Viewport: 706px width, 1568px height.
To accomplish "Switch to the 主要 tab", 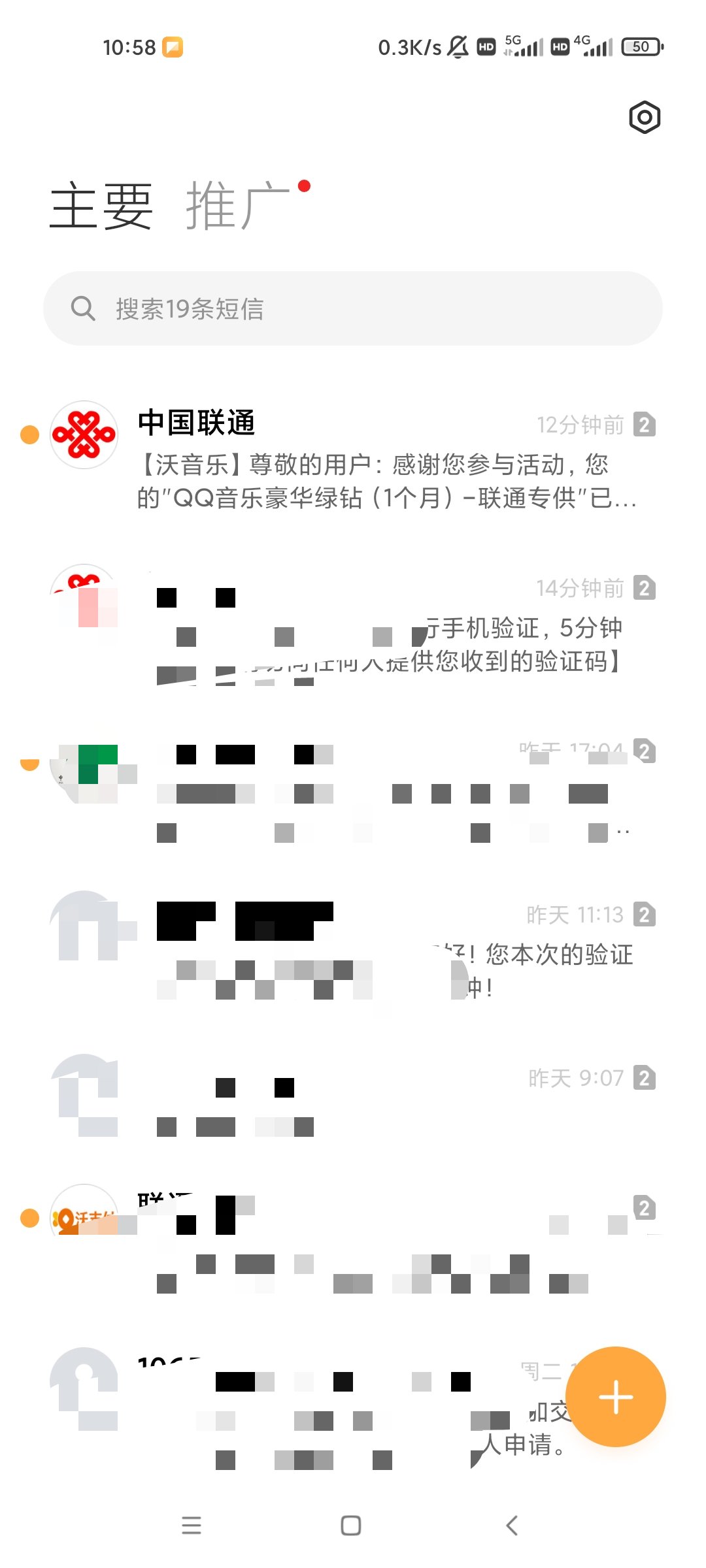I will pyautogui.click(x=101, y=206).
